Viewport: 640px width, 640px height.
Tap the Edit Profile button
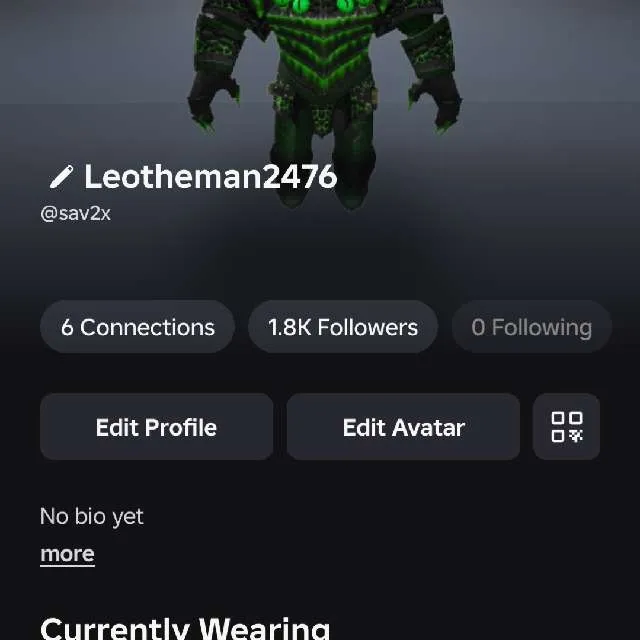point(156,427)
